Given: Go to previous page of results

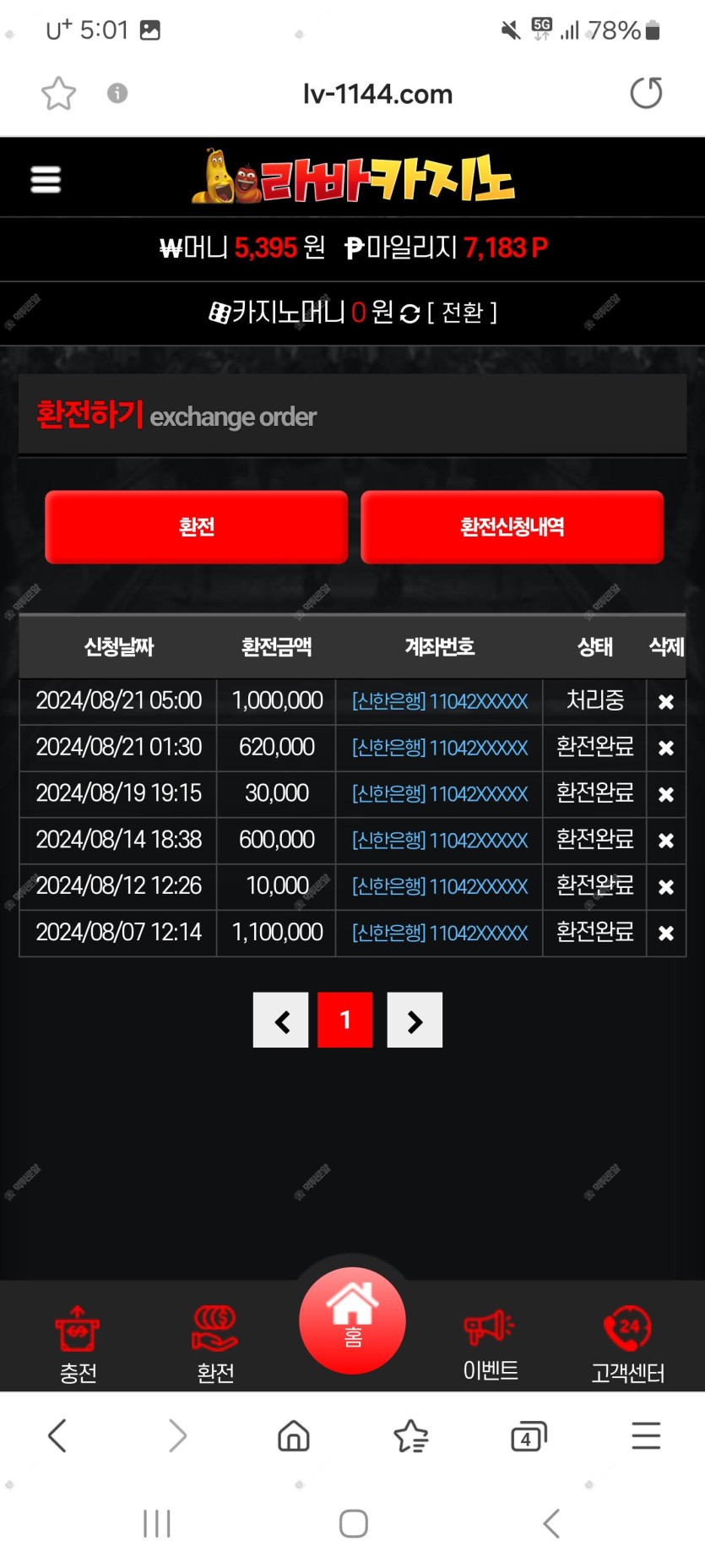Looking at the screenshot, I should pos(280,1020).
